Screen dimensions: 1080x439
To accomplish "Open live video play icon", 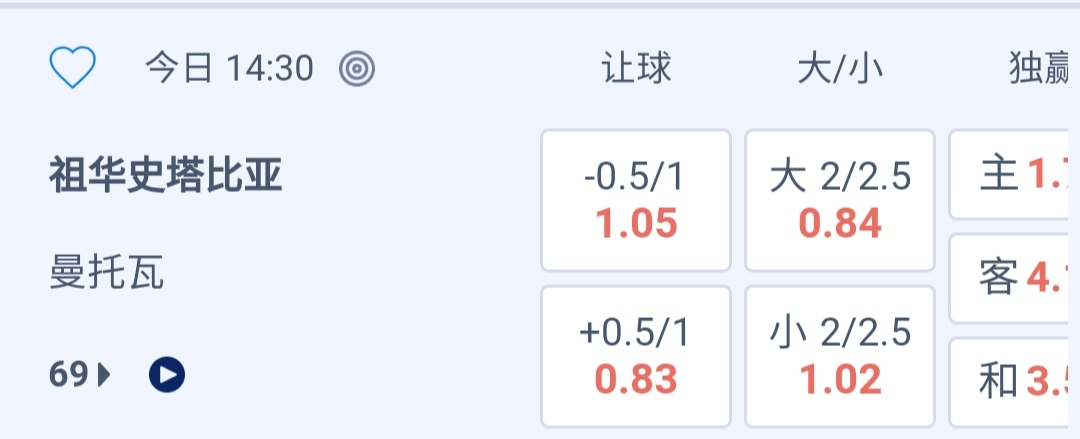I will 167,375.
